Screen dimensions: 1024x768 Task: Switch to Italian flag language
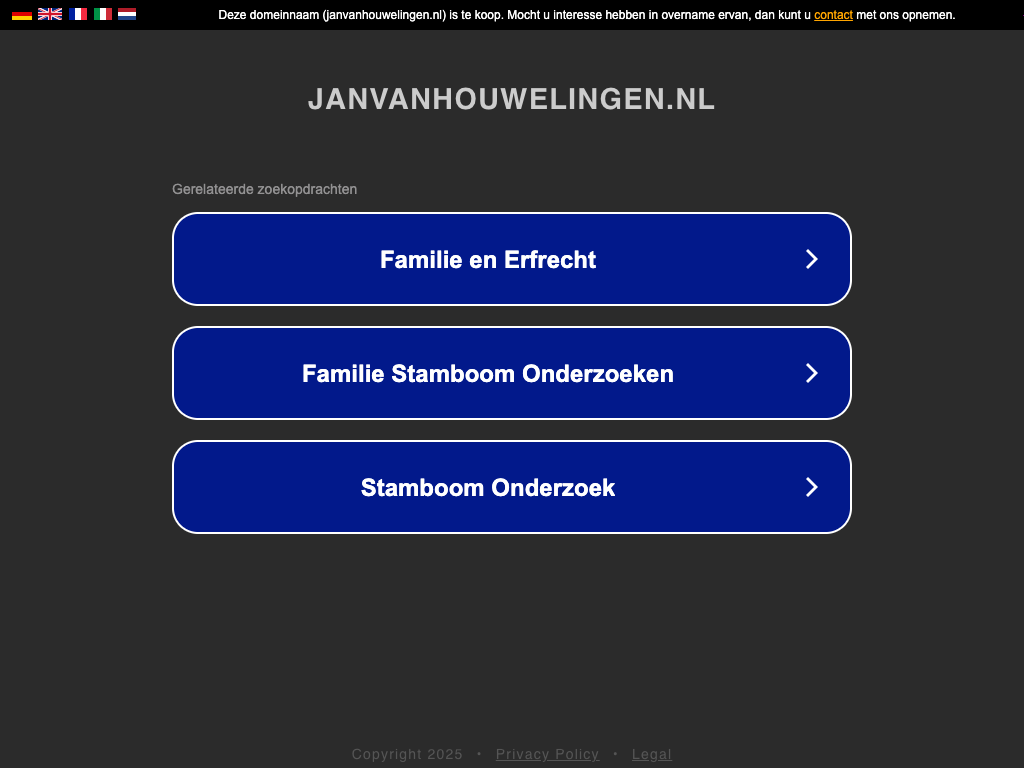[103, 14]
